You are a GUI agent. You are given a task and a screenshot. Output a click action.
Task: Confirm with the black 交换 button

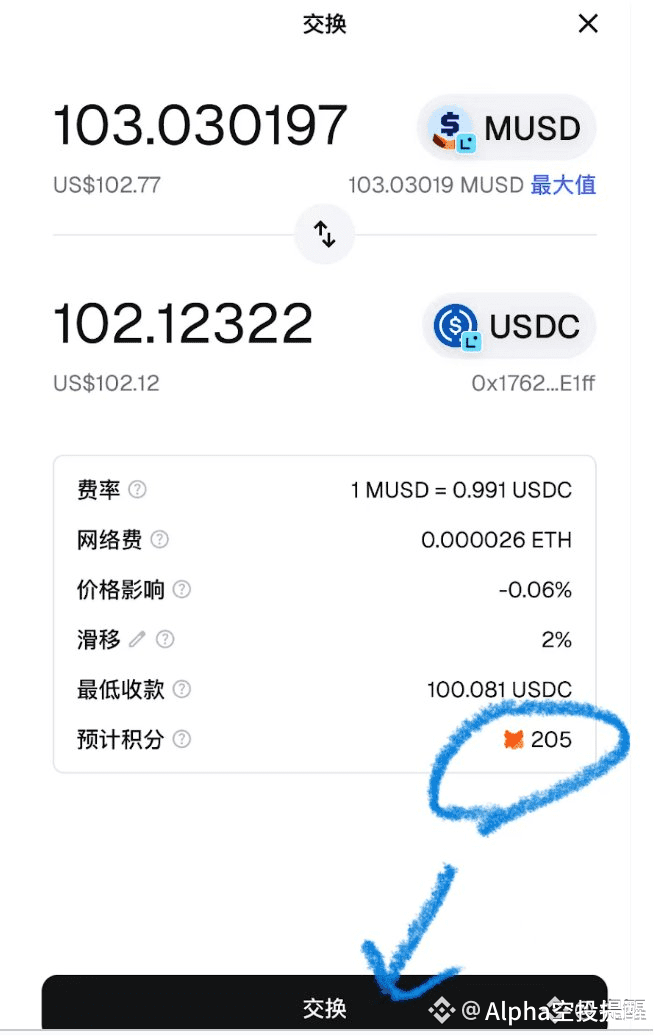pyautogui.click(x=324, y=1007)
